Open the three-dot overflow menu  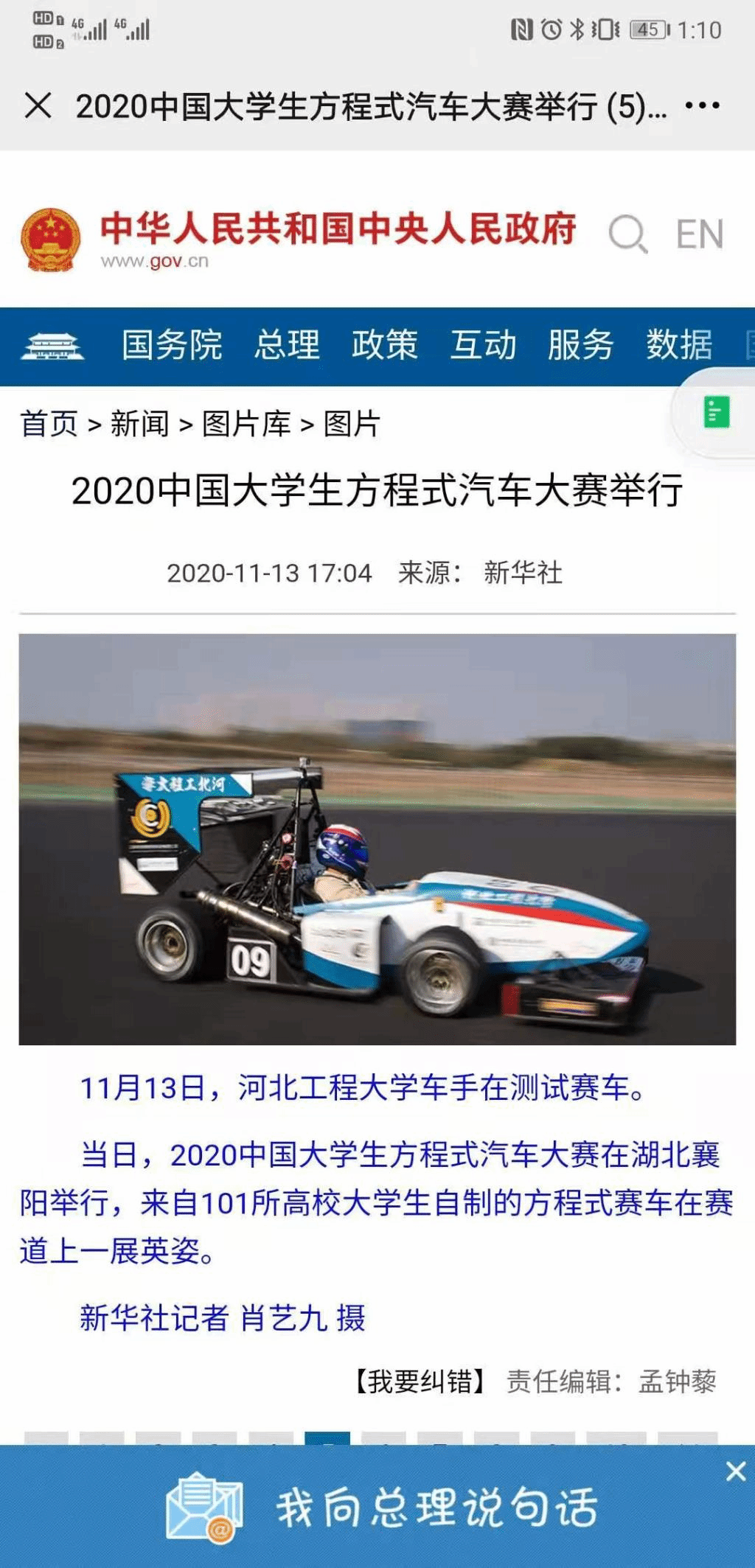pyautogui.click(x=702, y=105)
